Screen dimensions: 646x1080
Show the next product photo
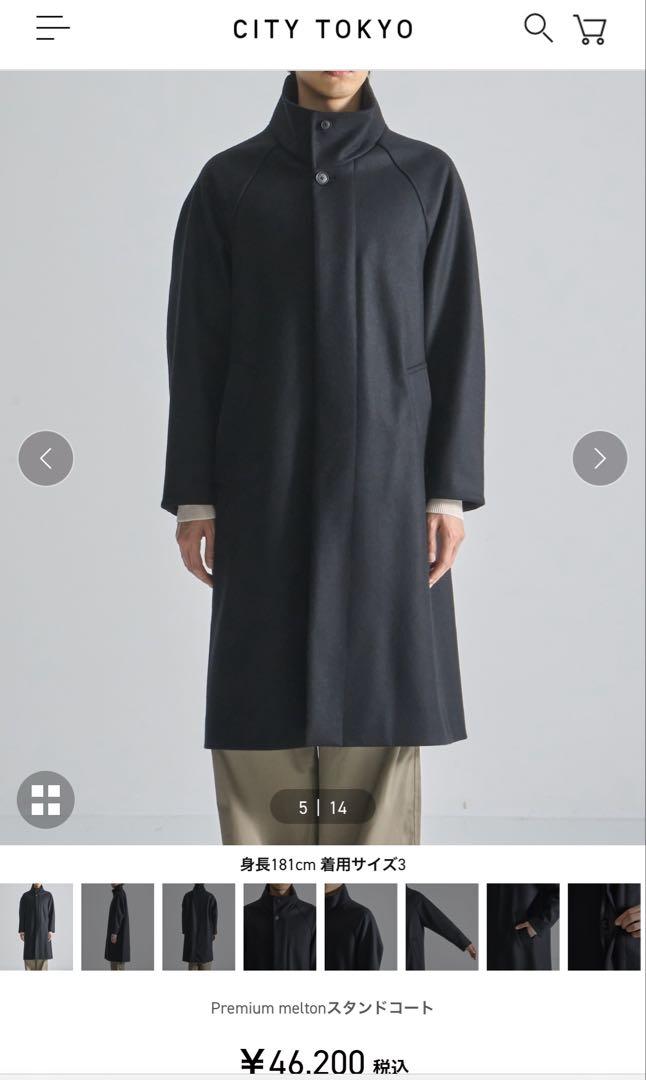coord(600,458)
